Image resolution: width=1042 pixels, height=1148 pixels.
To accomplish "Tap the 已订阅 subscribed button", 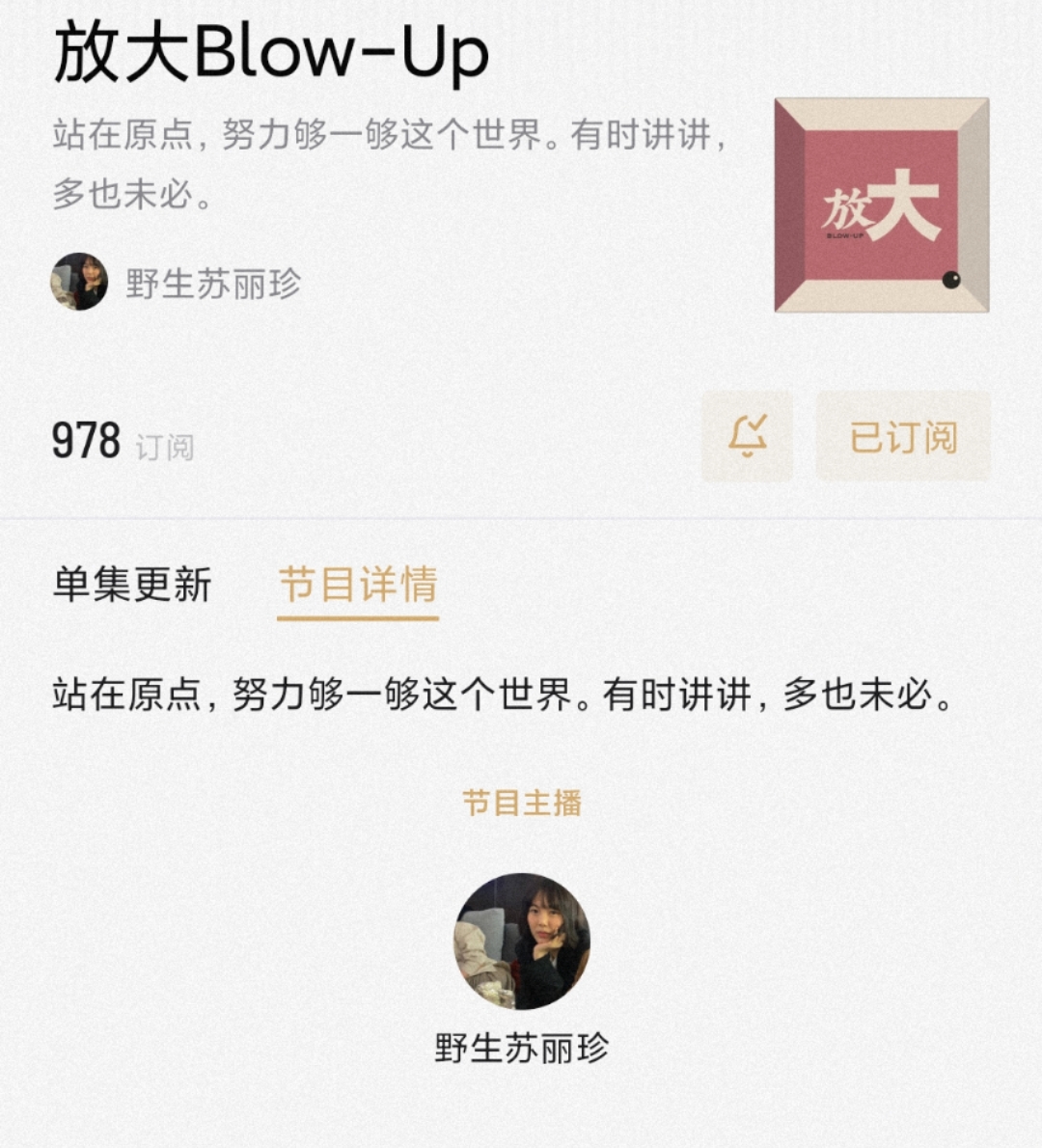I will tap(903, 436).
